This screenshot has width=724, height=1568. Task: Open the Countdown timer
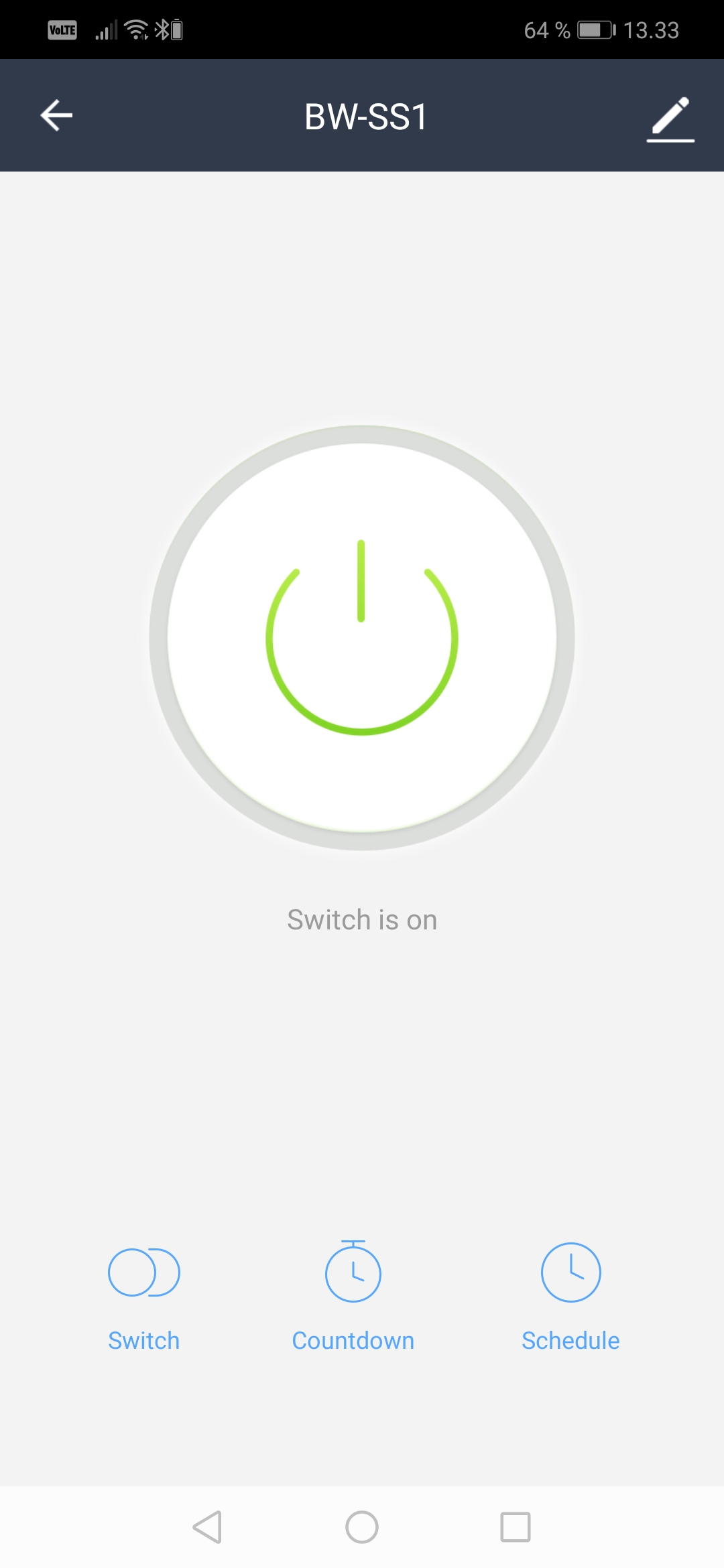click(353, 1297)
